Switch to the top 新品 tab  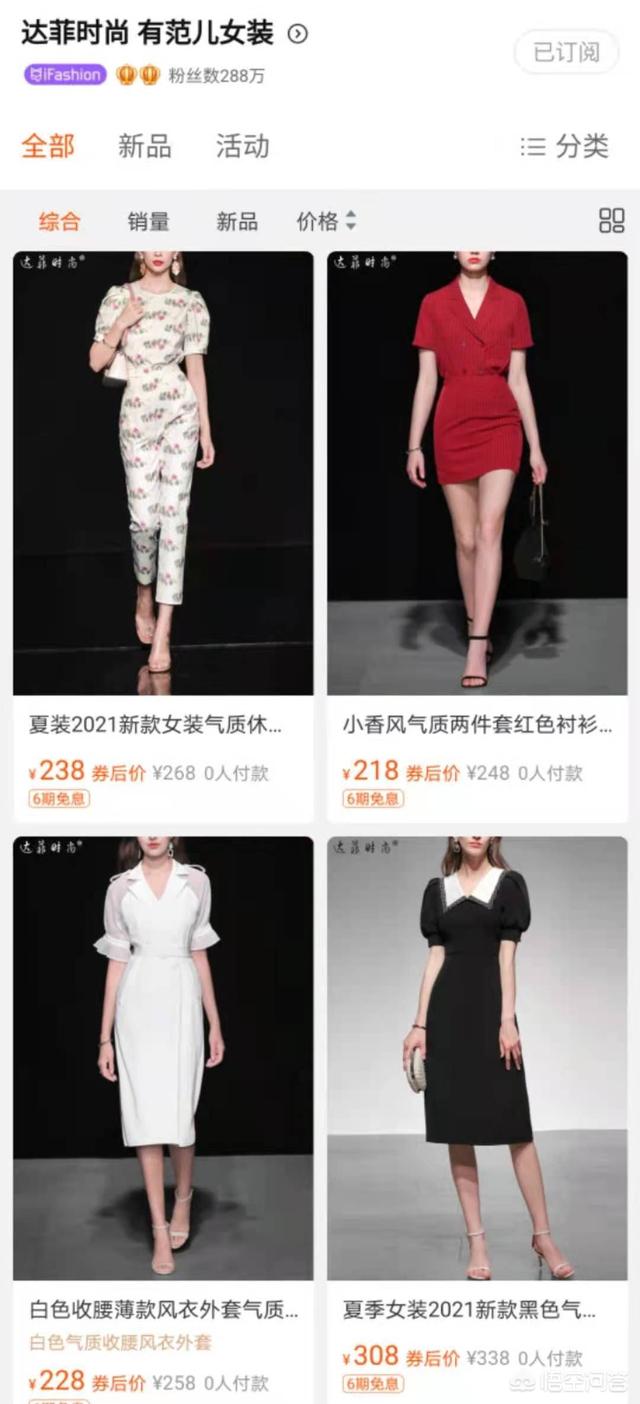145,146
